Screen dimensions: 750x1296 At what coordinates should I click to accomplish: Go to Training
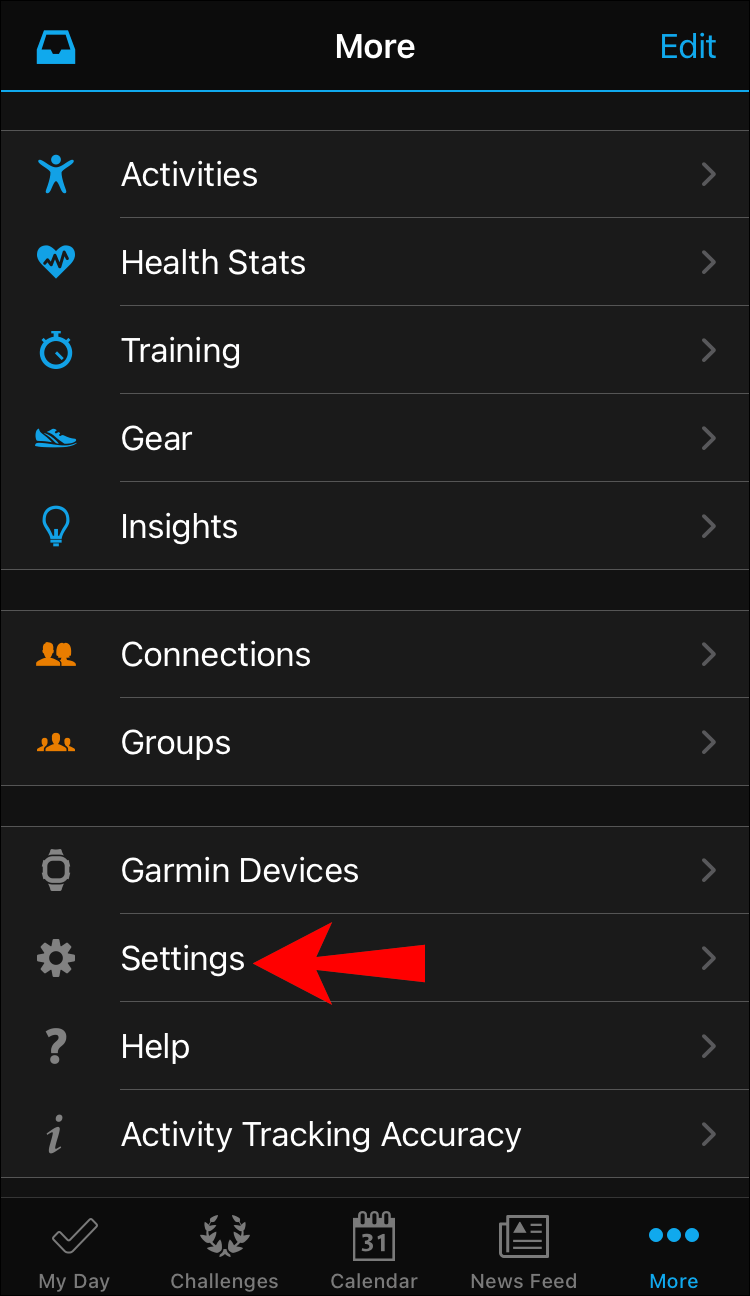(x=375, y=350)
